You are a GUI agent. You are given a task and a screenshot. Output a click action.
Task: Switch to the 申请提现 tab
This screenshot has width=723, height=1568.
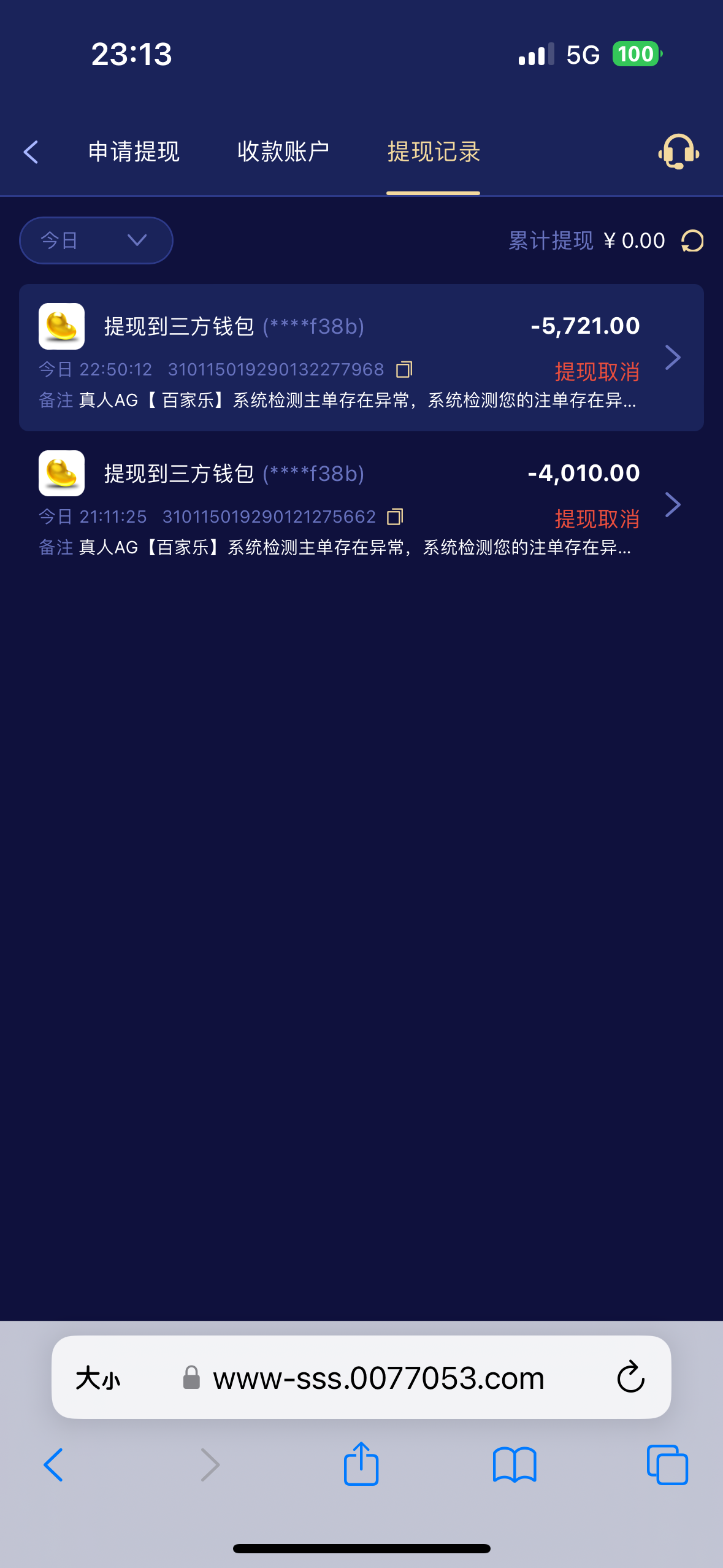(134, 151)
